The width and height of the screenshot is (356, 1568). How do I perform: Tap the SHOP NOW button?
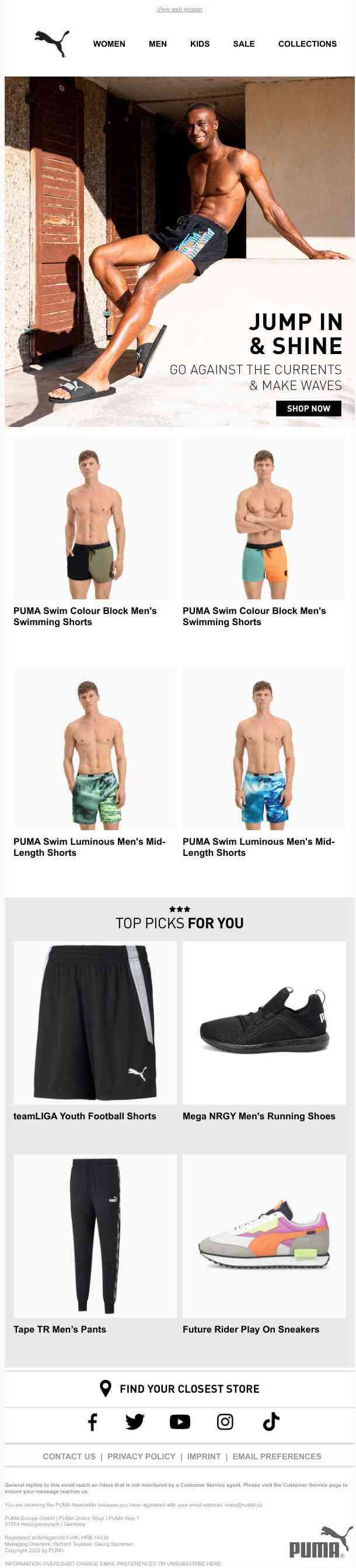point(308,408)
